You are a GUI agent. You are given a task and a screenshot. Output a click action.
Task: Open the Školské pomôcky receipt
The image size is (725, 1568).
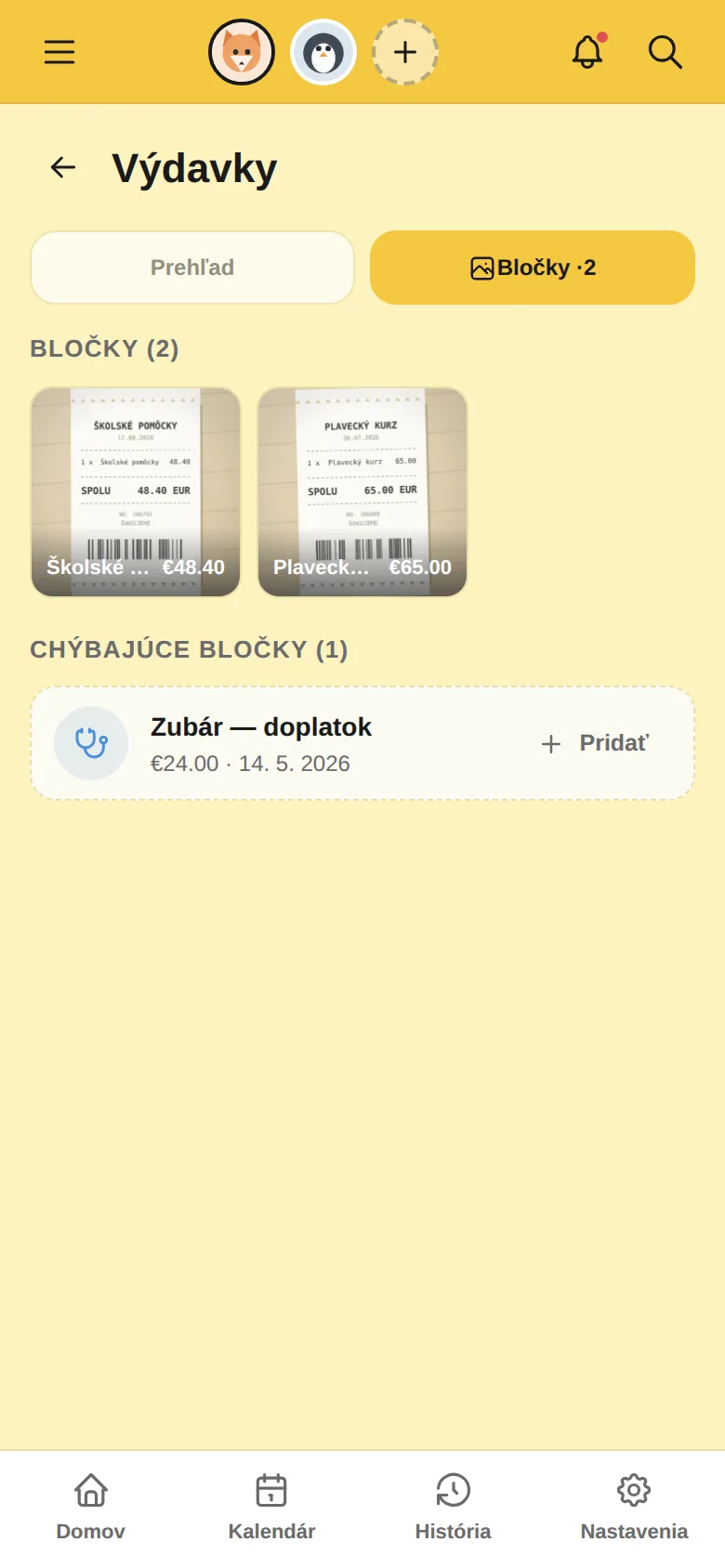pyautogui.click(x=136, y=492)
